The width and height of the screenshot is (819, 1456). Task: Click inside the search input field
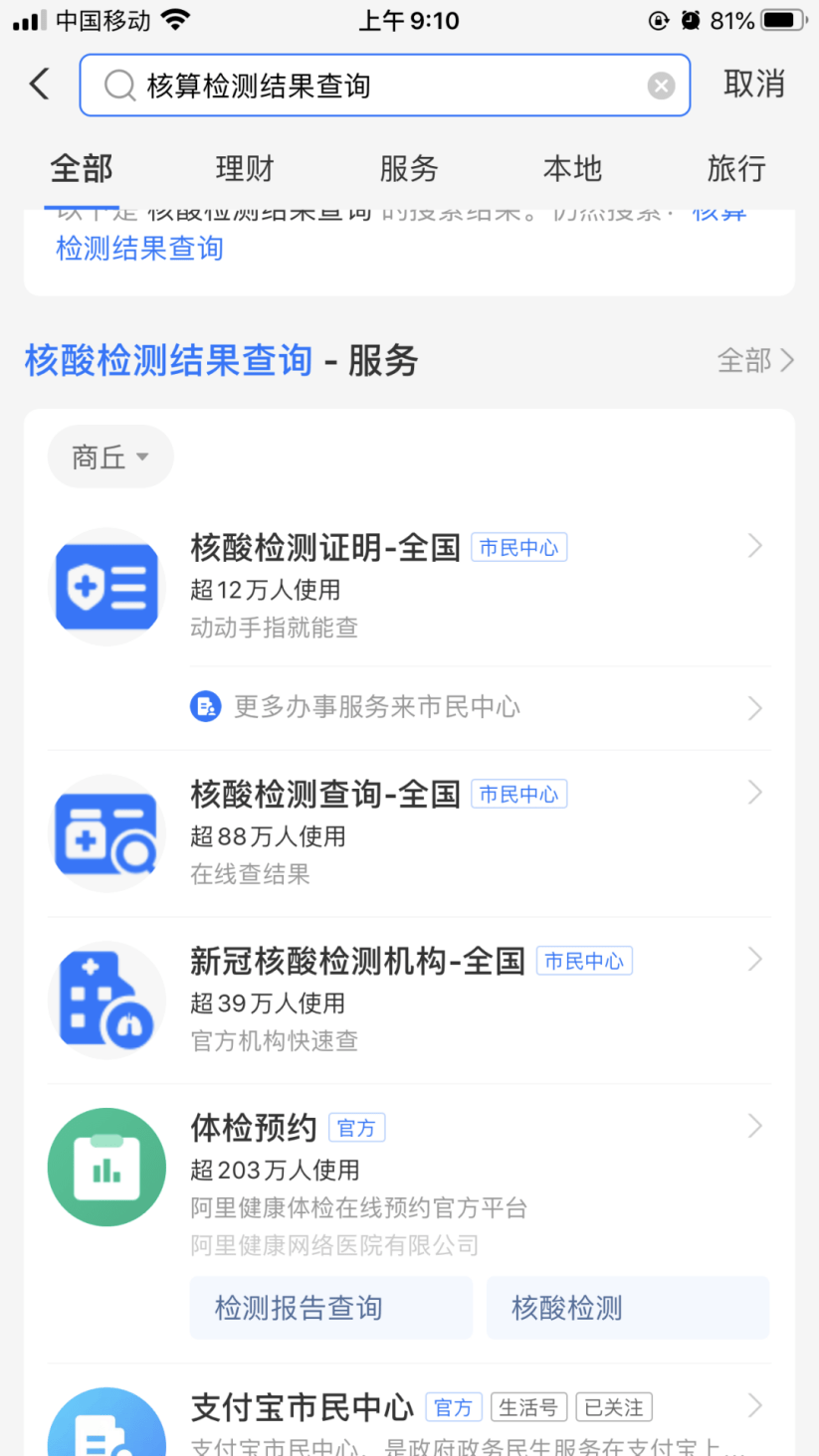388,85
